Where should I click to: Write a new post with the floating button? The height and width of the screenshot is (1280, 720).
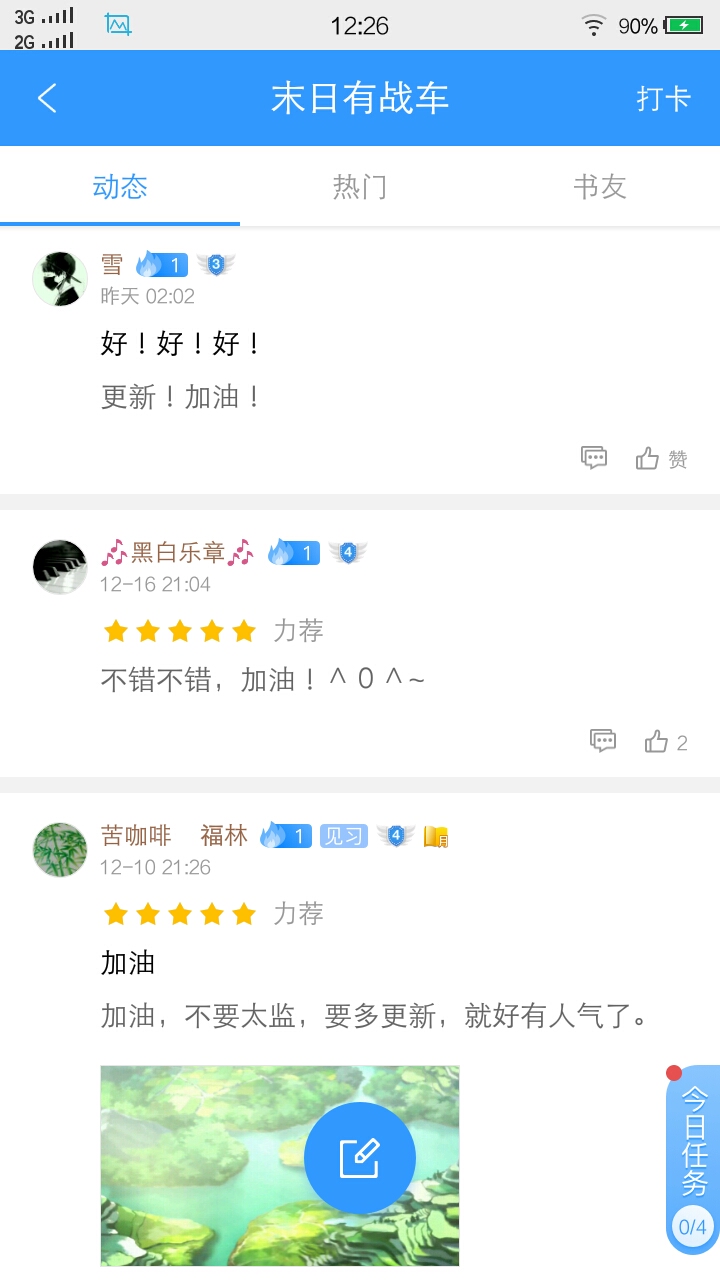360,1158
